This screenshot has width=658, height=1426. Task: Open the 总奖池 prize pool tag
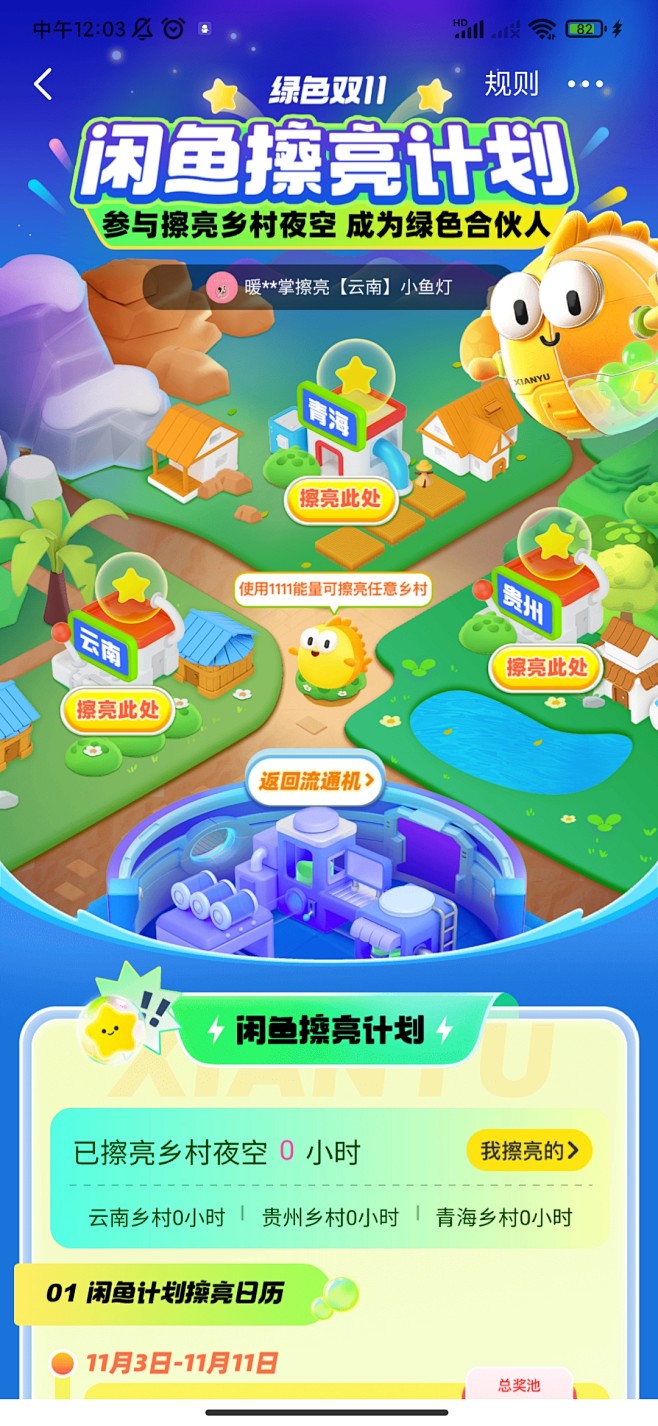coord(518,1385)
